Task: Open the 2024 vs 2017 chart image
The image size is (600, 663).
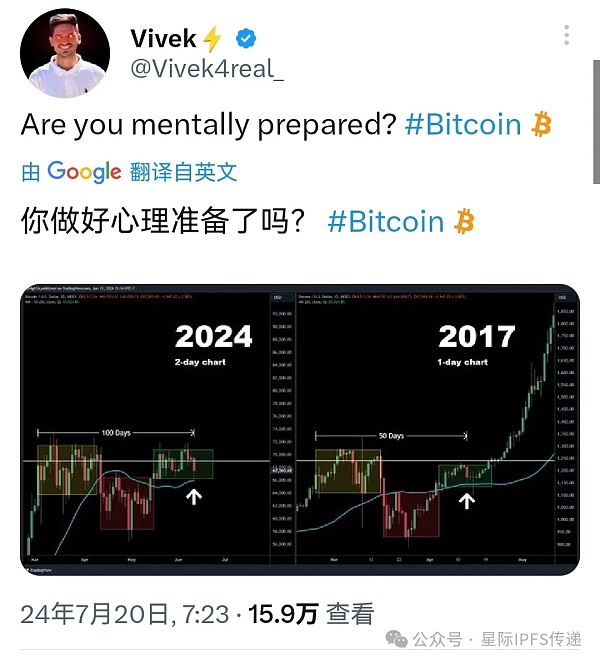Action: coord(300,430)
